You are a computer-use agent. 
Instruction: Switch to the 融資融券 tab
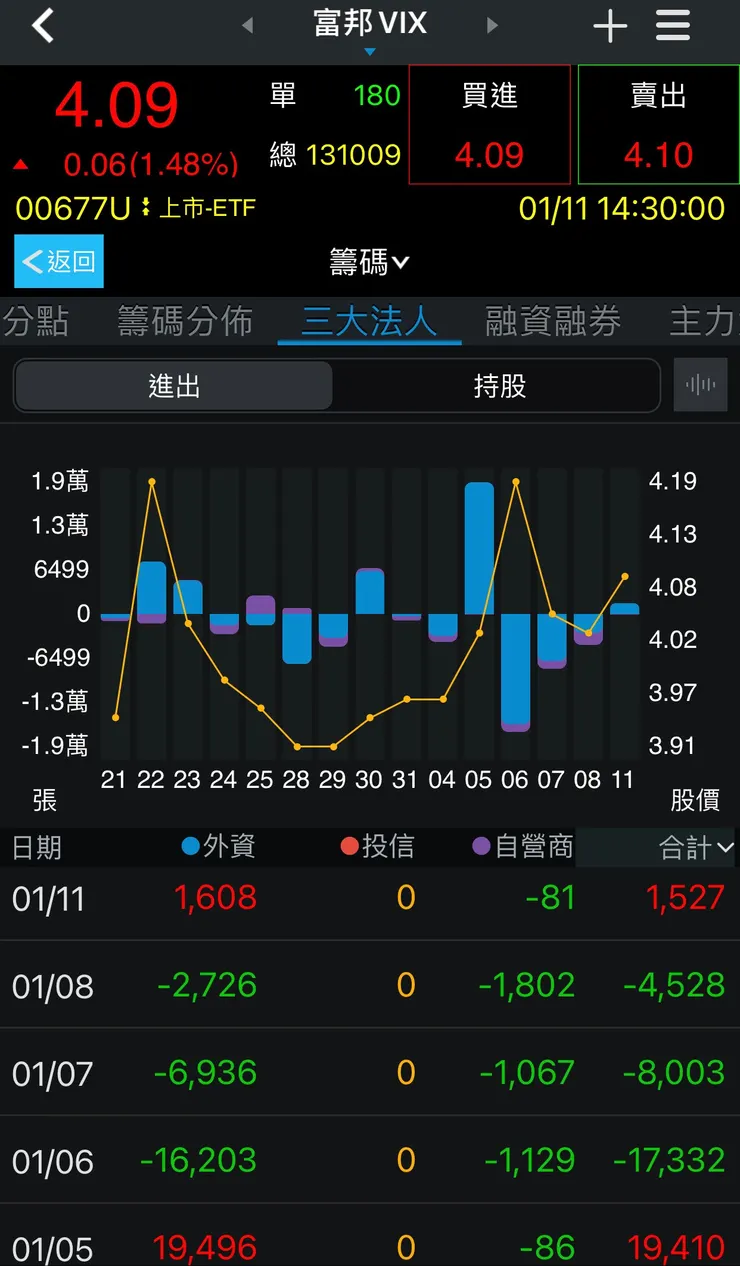[x=552, y=321]
